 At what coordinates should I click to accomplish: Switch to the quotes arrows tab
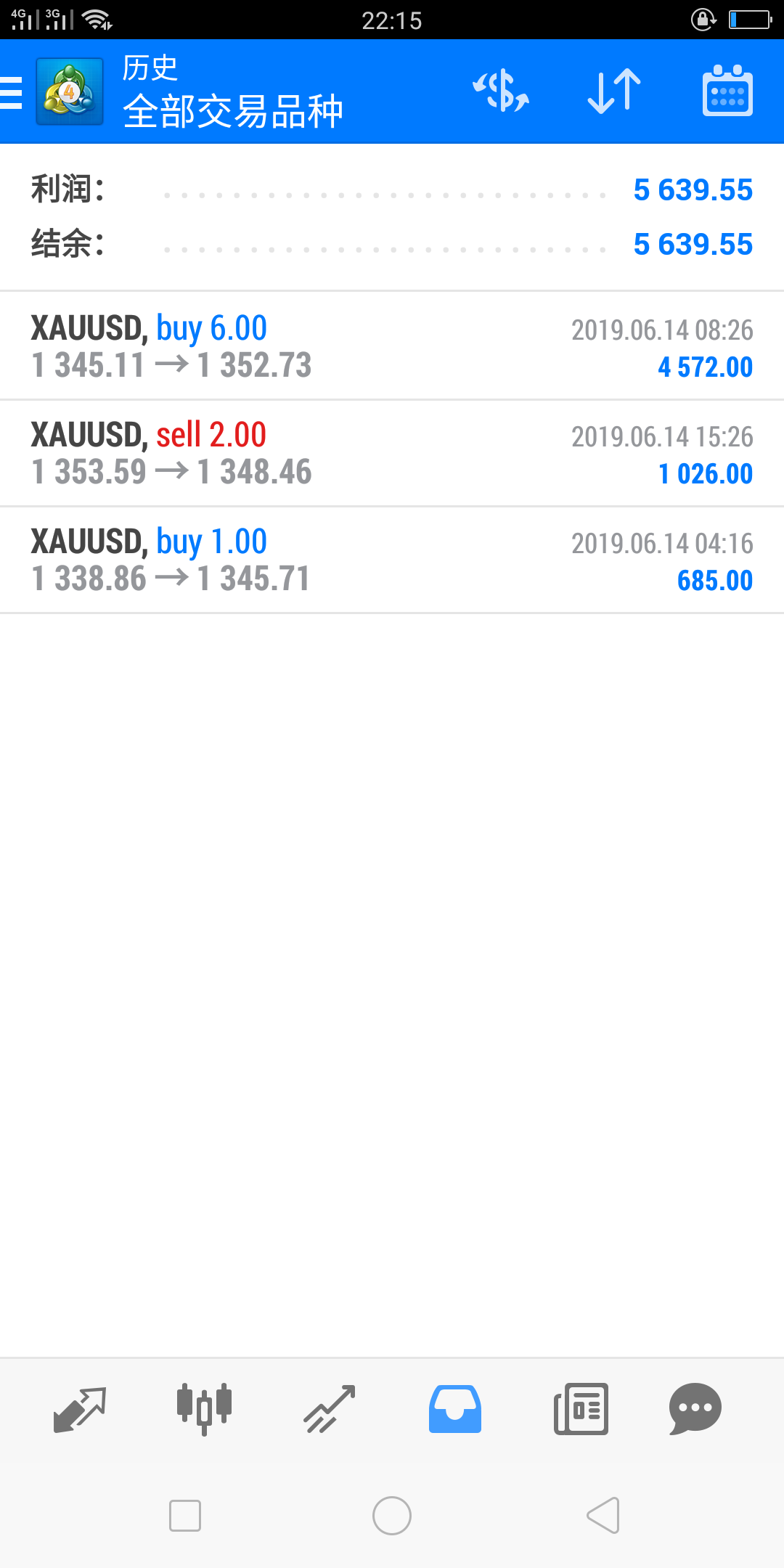click(80, 1409)
